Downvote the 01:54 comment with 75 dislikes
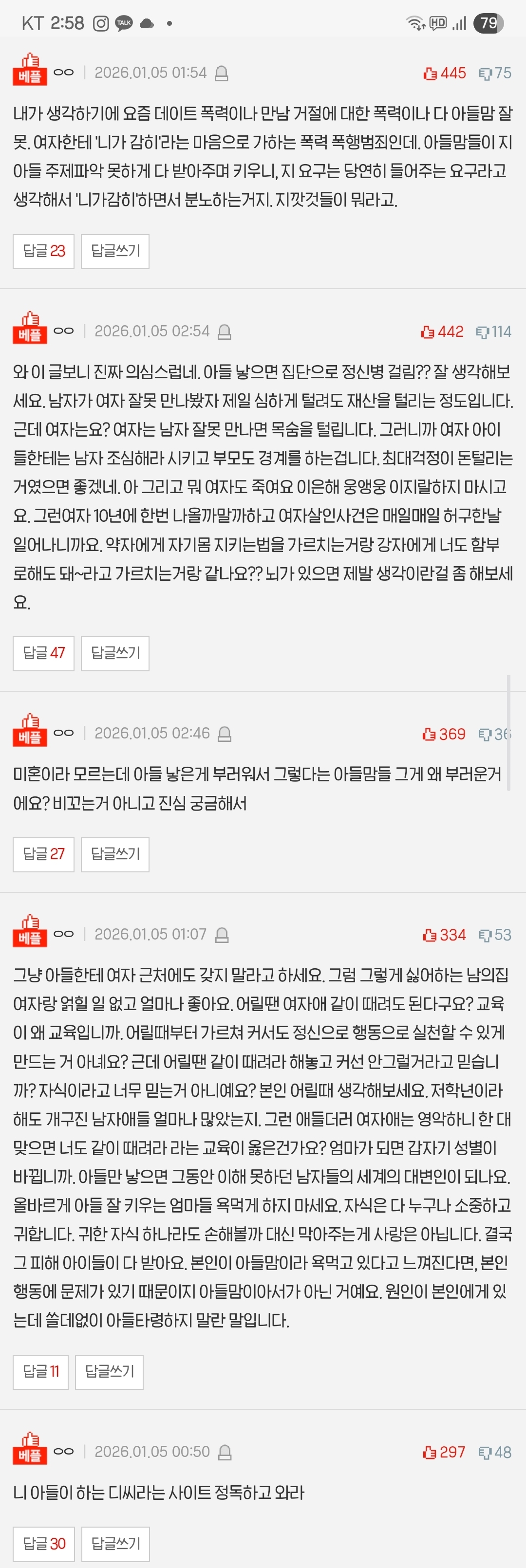 coord(494,74)
